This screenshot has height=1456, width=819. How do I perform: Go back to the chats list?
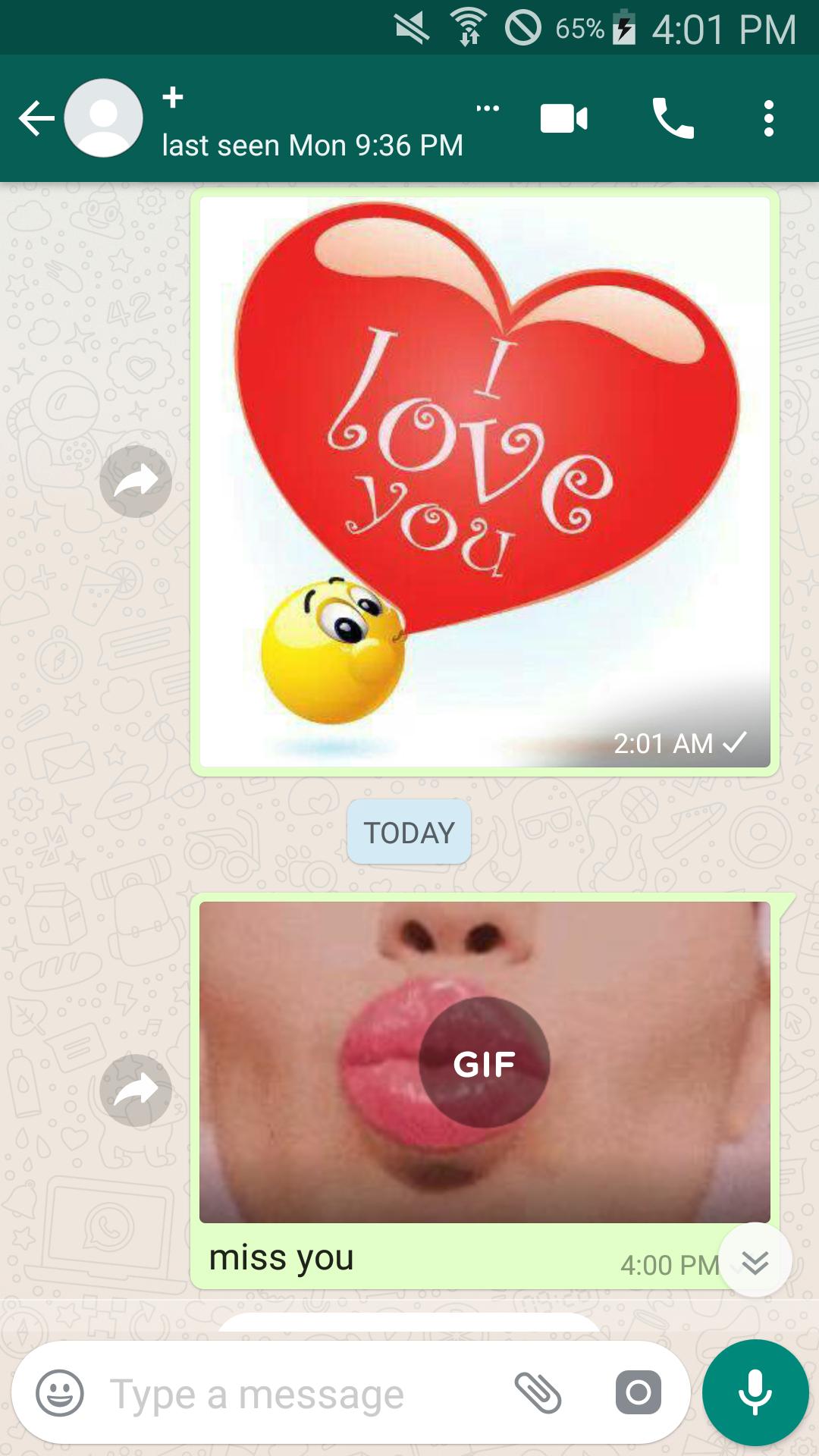coord(36,118)
